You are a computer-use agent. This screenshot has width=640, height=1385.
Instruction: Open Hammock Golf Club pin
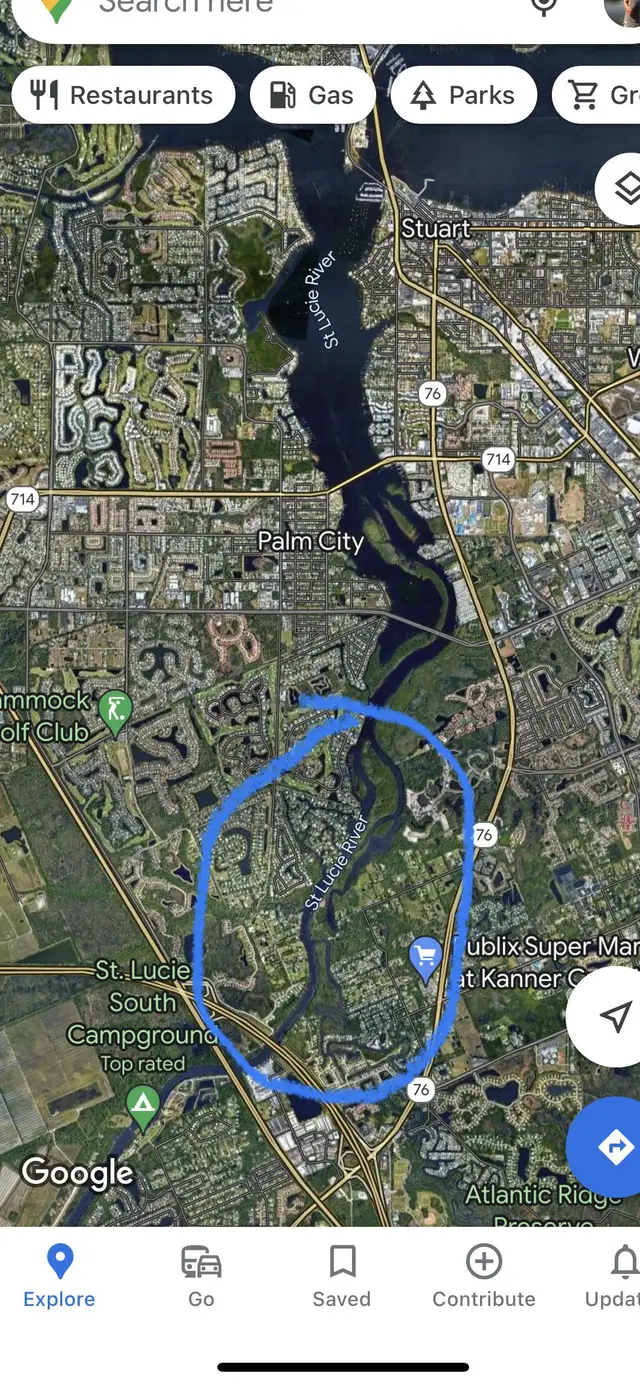coord(117,711)
